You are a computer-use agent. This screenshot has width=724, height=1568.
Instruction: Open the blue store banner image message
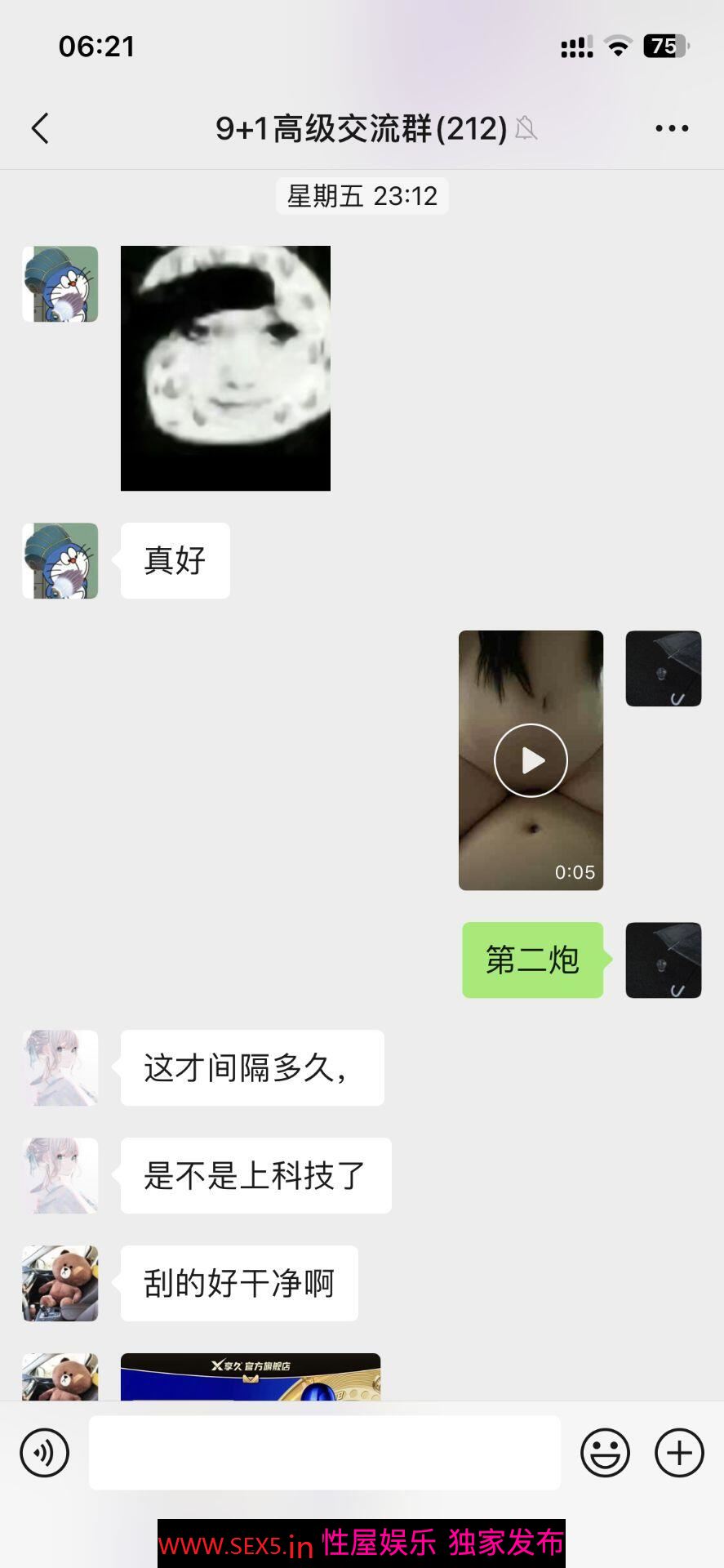251,1377
